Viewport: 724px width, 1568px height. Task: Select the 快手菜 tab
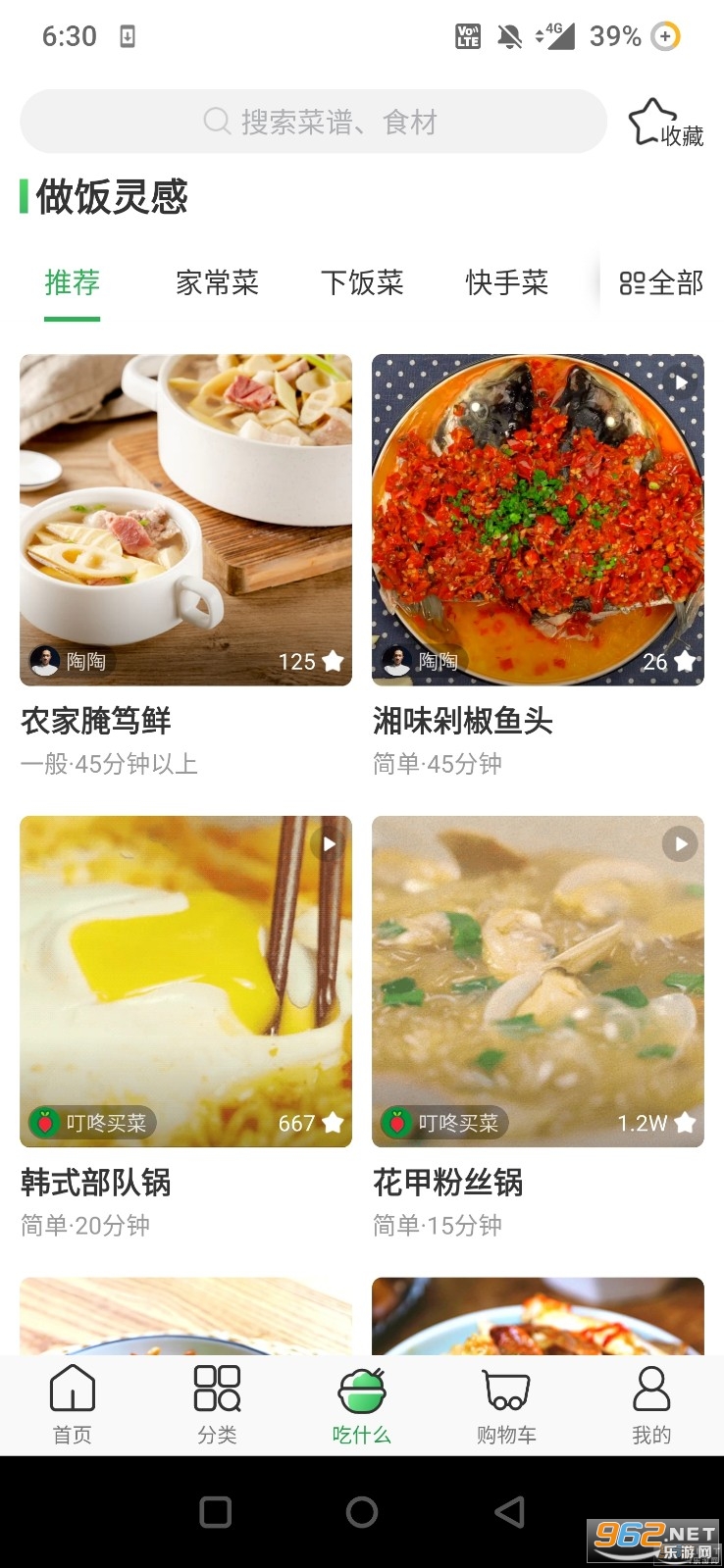(506, 283)
